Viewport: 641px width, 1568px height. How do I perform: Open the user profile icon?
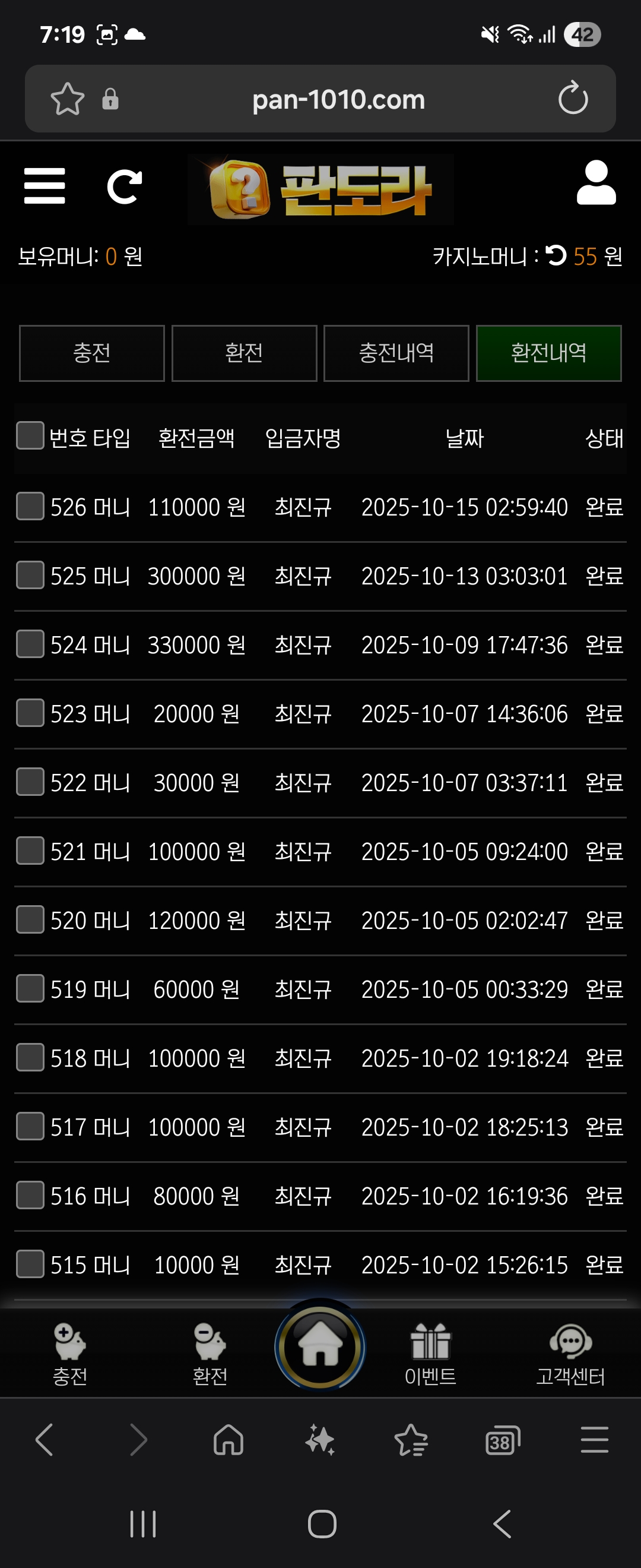(596, 182)
